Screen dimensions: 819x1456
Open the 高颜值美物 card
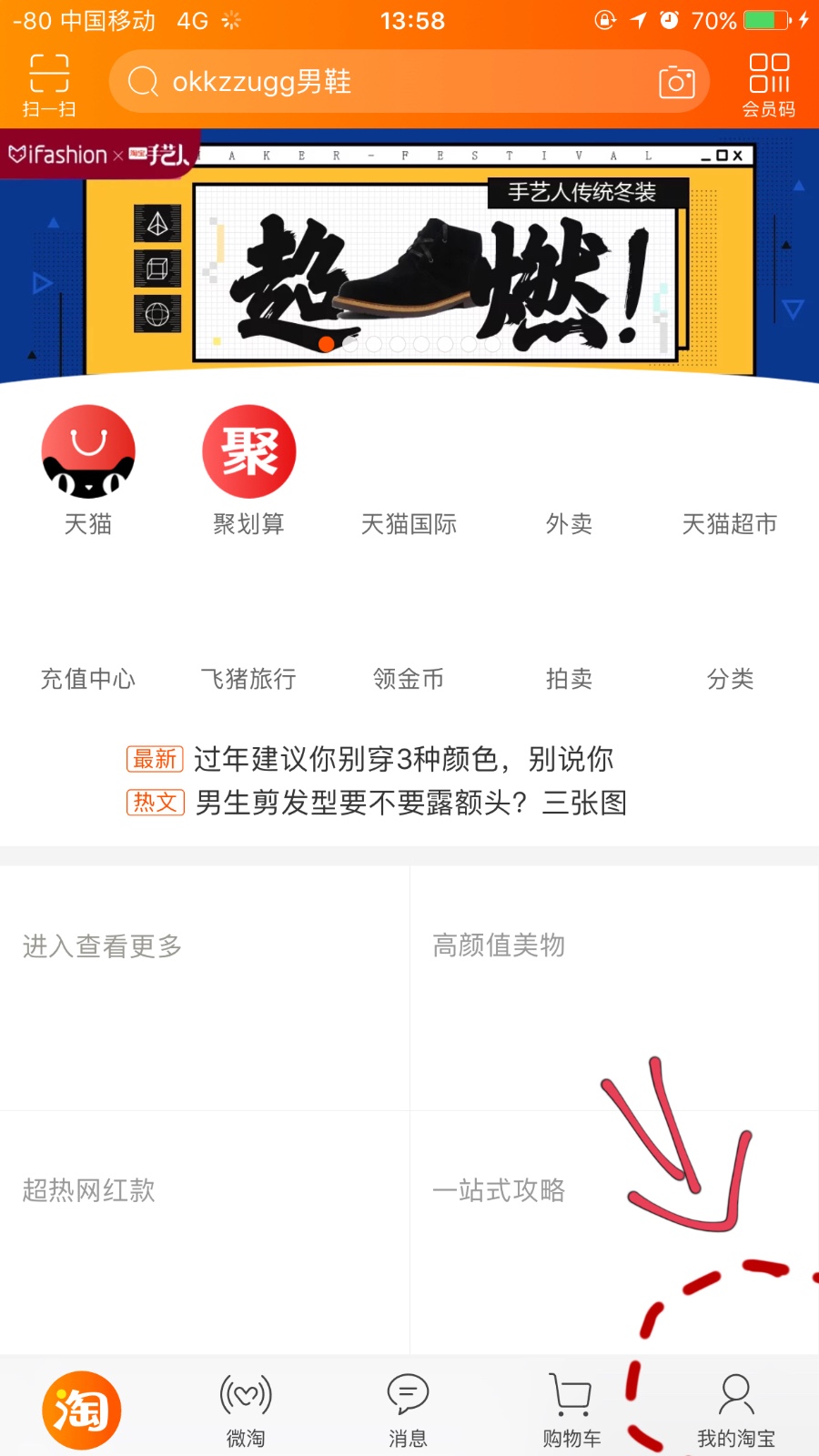click(x=613, y=987)
